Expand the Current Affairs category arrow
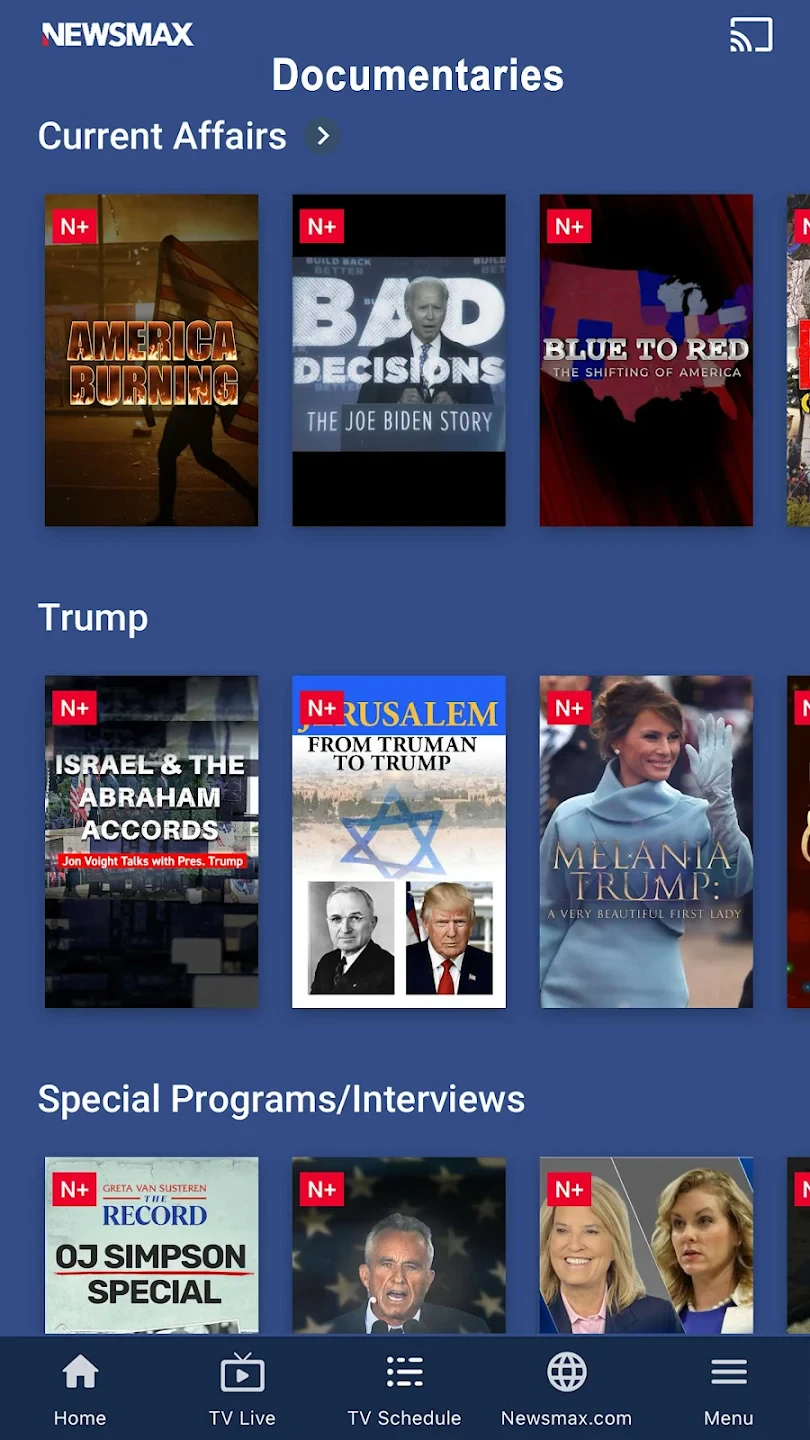Image resolution: width=810 pixels, height=1440 pixels. point(322,136)
